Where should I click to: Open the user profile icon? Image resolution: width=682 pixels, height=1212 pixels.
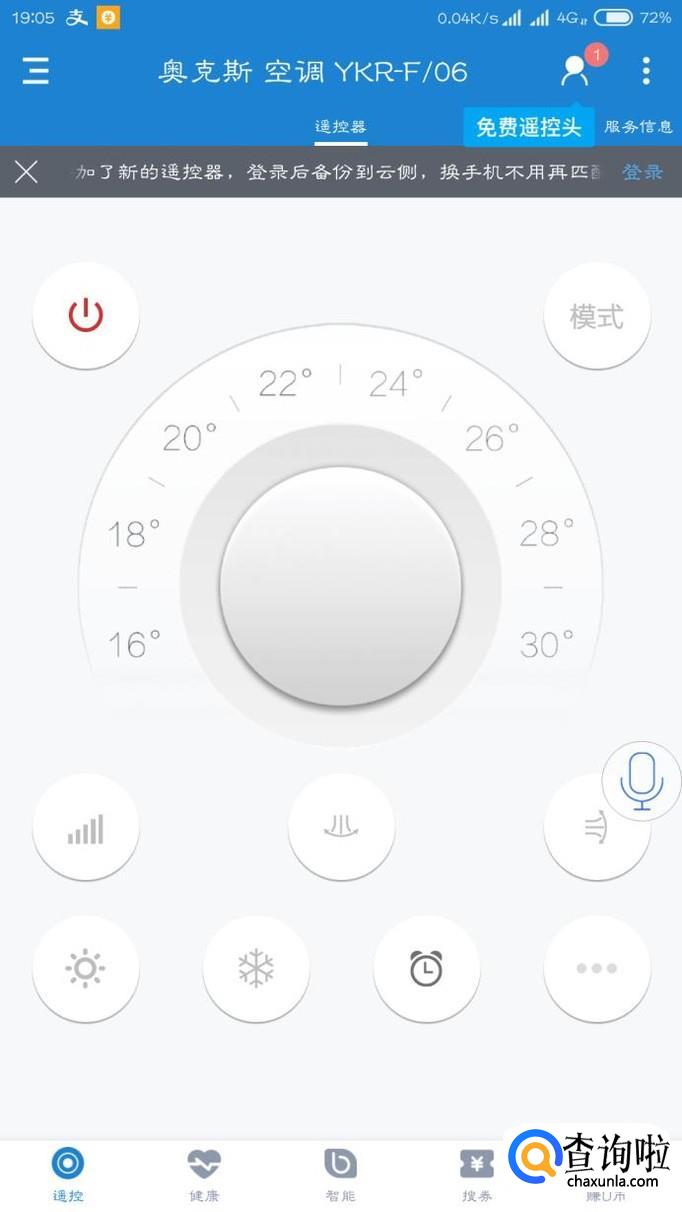pos(575,70)
